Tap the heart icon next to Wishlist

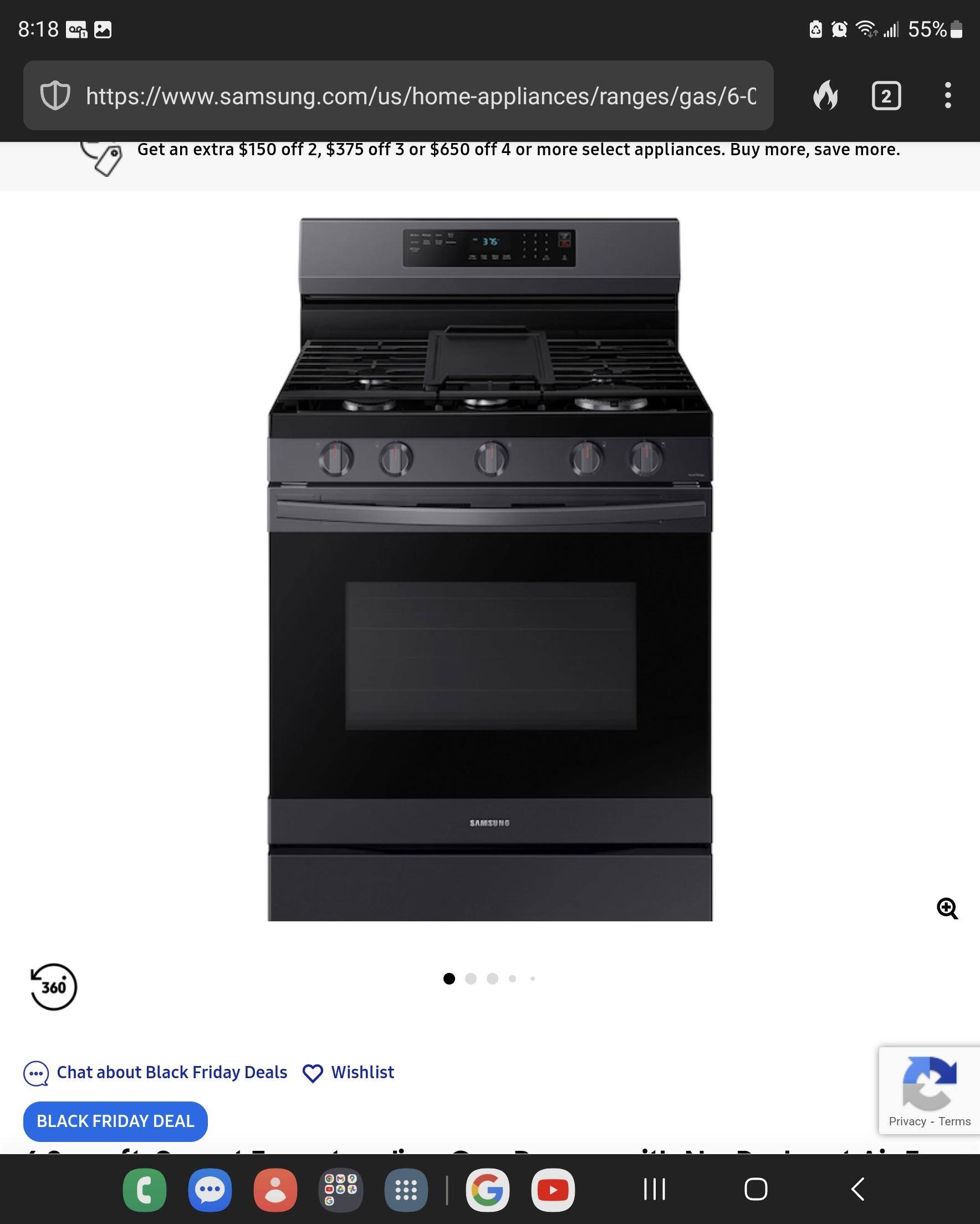click(313, 1073)
